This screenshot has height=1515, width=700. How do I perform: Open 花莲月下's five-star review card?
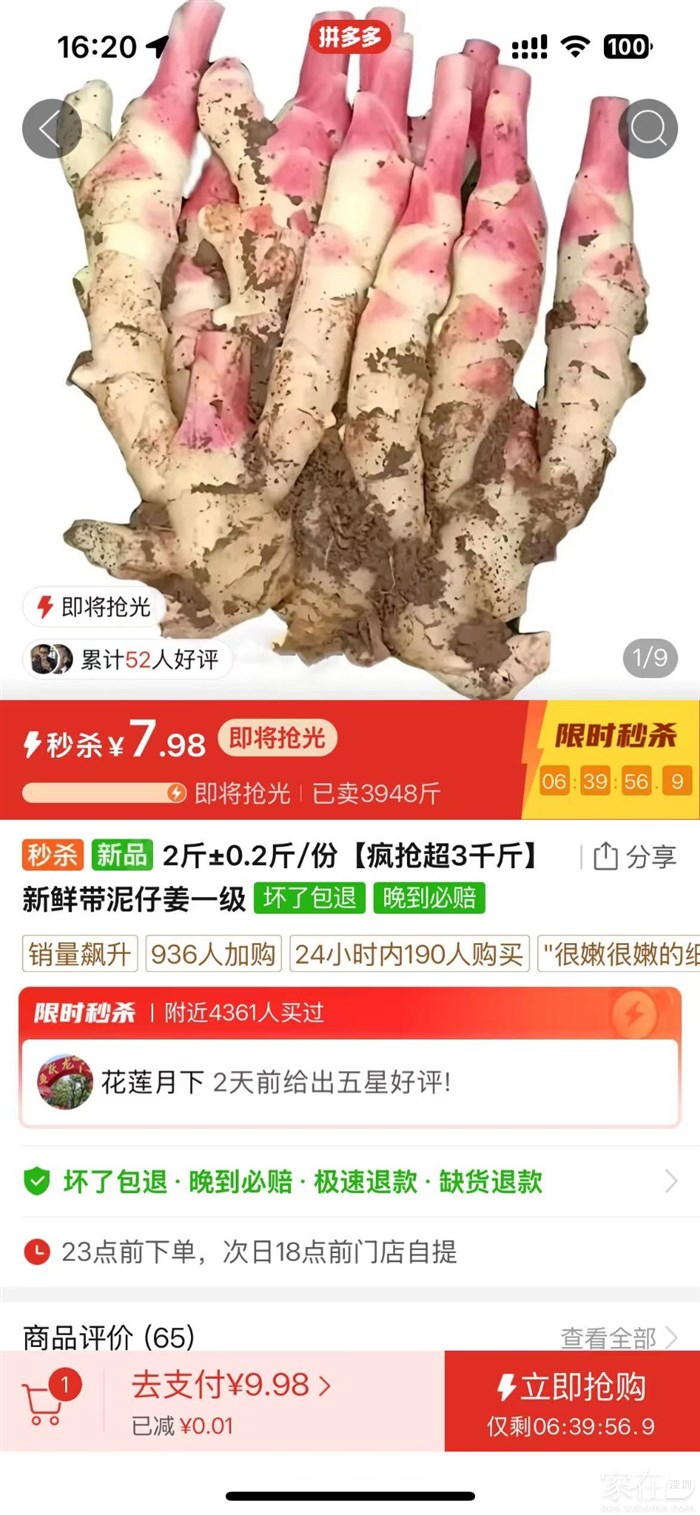click(x=350, y=1083)
